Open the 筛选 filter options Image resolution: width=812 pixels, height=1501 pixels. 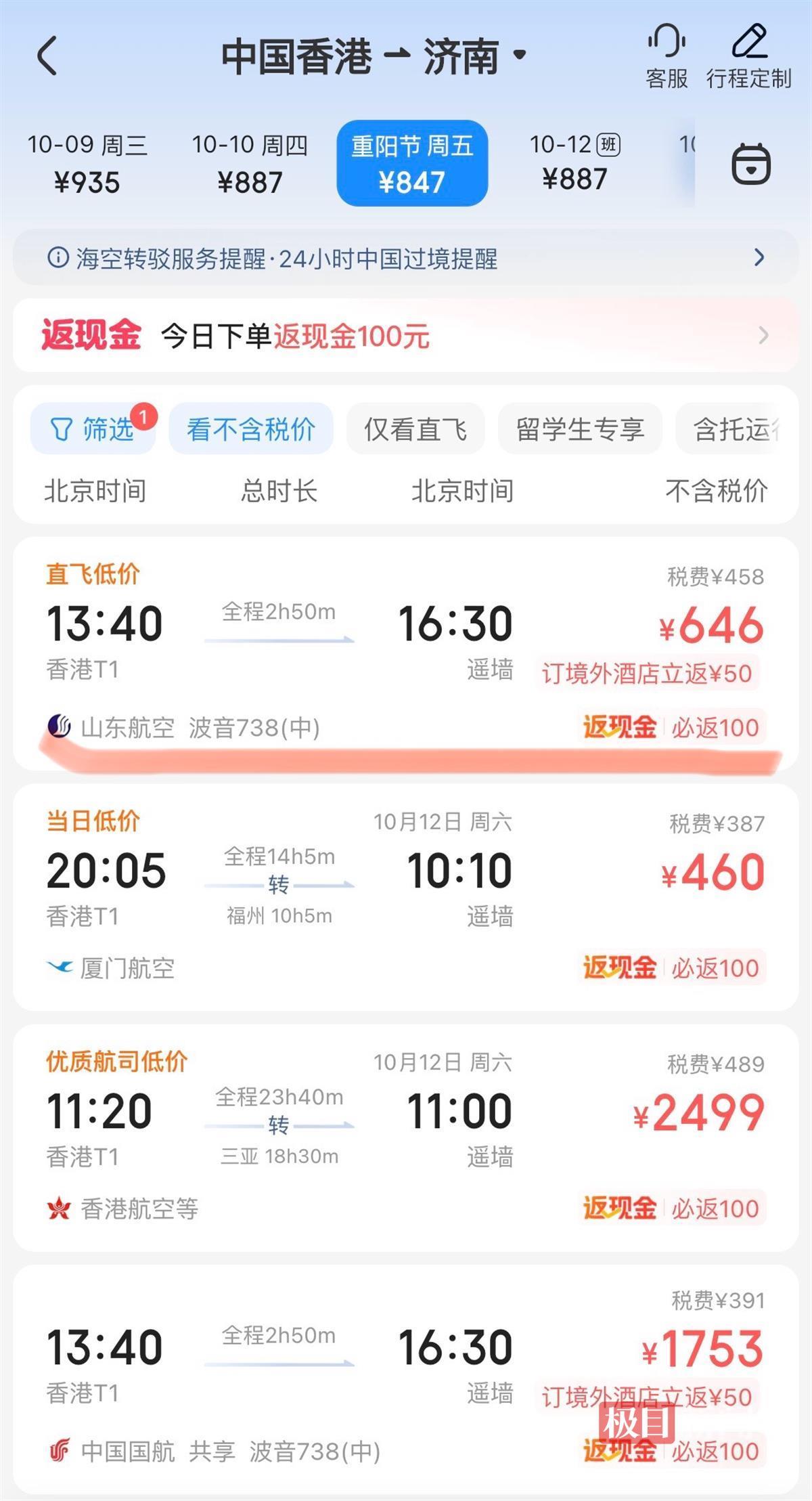[x=93, y=429]
